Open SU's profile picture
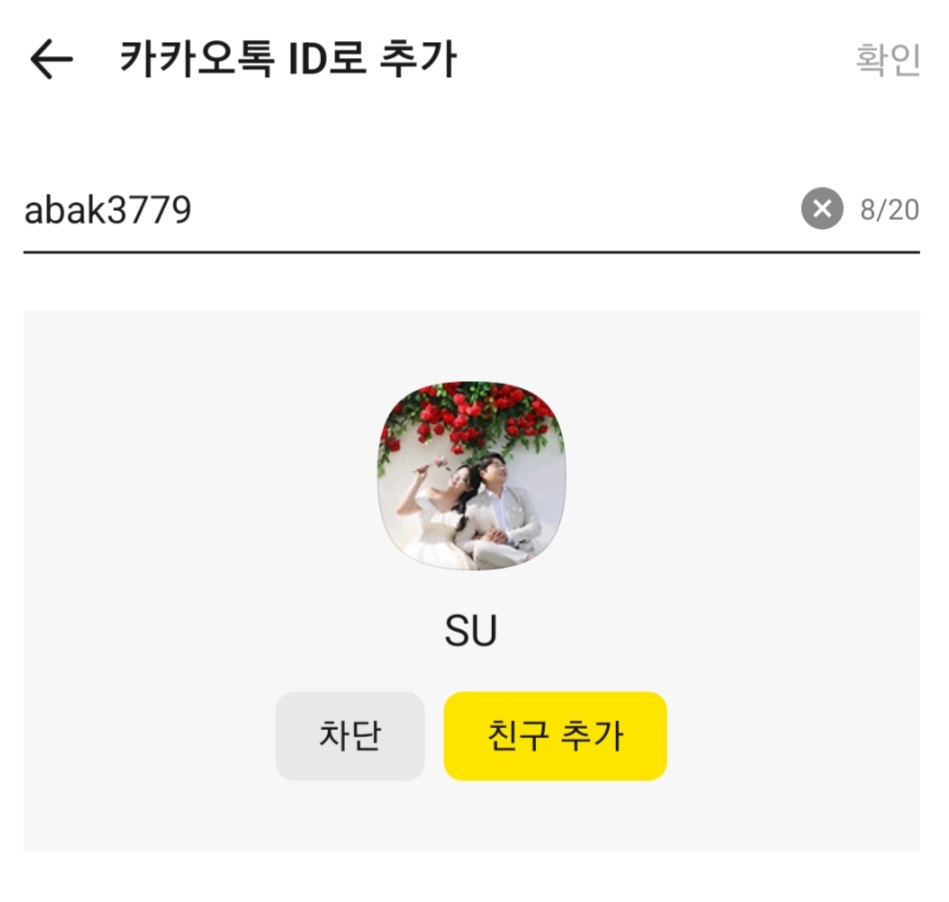 point(471,476)
